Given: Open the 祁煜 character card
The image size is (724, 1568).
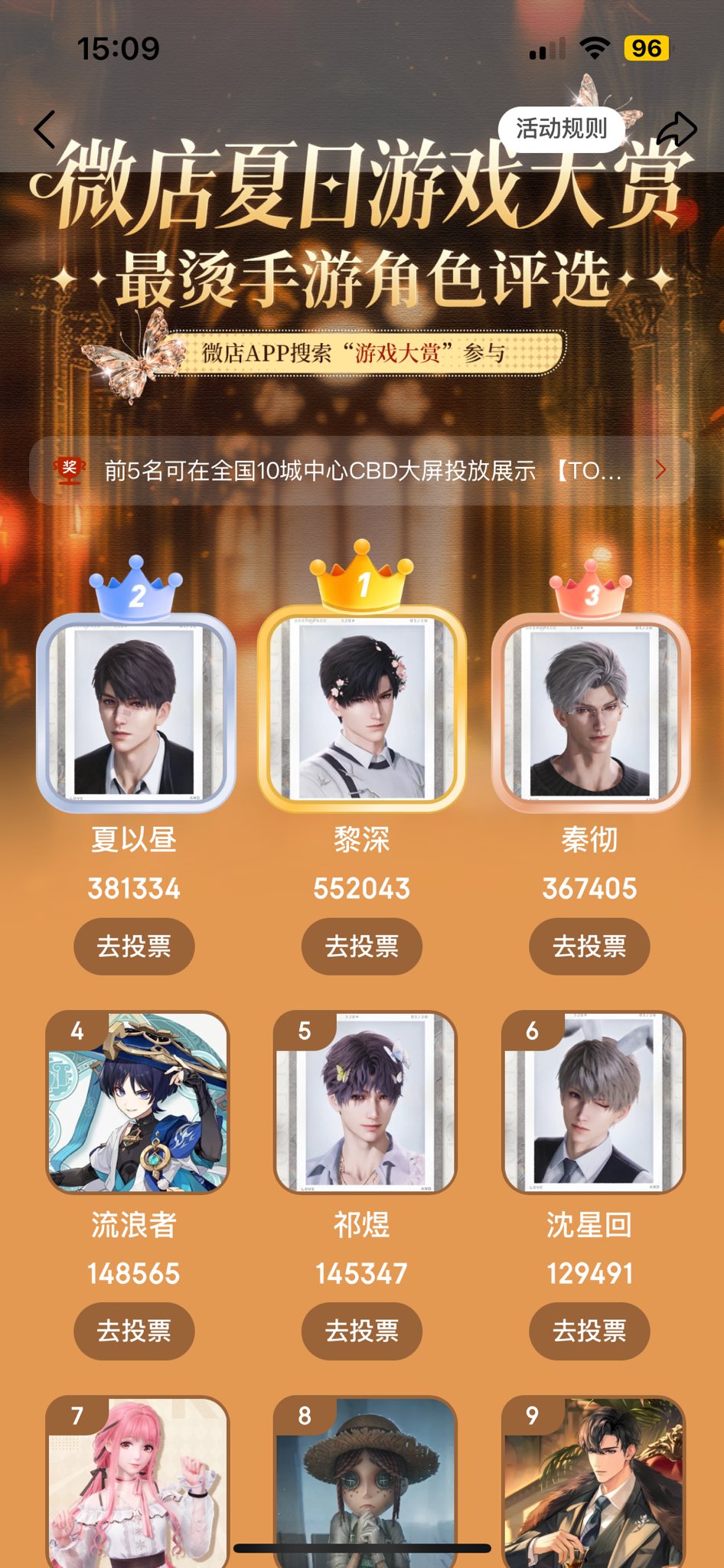Looking at the screenshot, I should click(365, 1102).
